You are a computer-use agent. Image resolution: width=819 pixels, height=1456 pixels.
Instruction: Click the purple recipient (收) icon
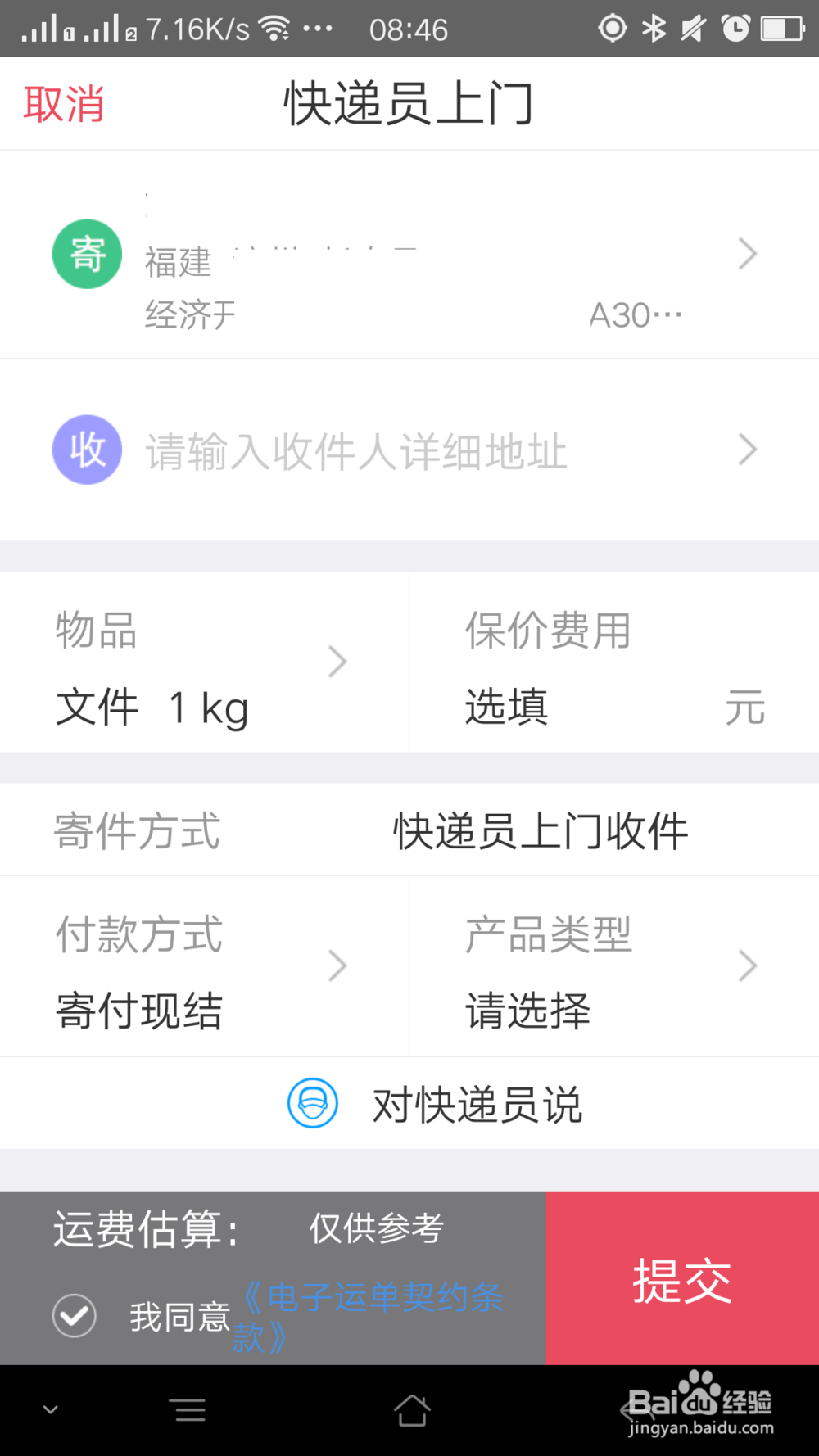(87, 450)
